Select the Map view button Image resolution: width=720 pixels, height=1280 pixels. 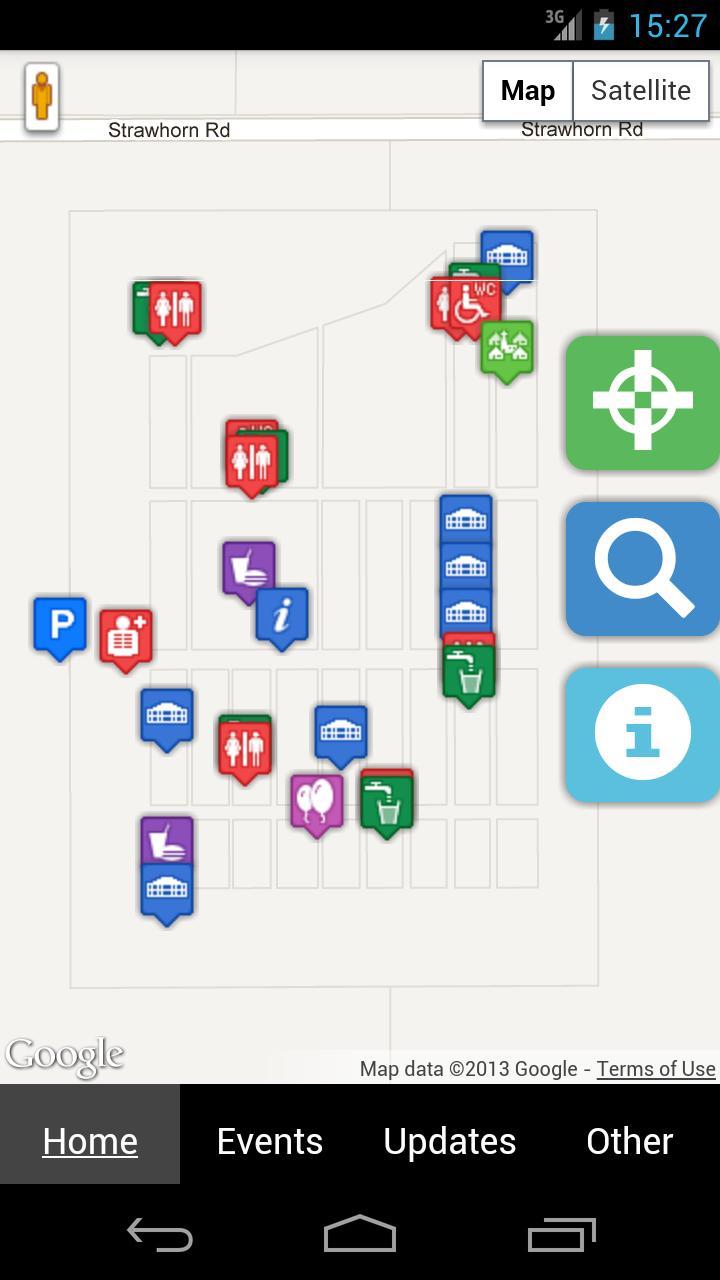[x=527, y=91]
